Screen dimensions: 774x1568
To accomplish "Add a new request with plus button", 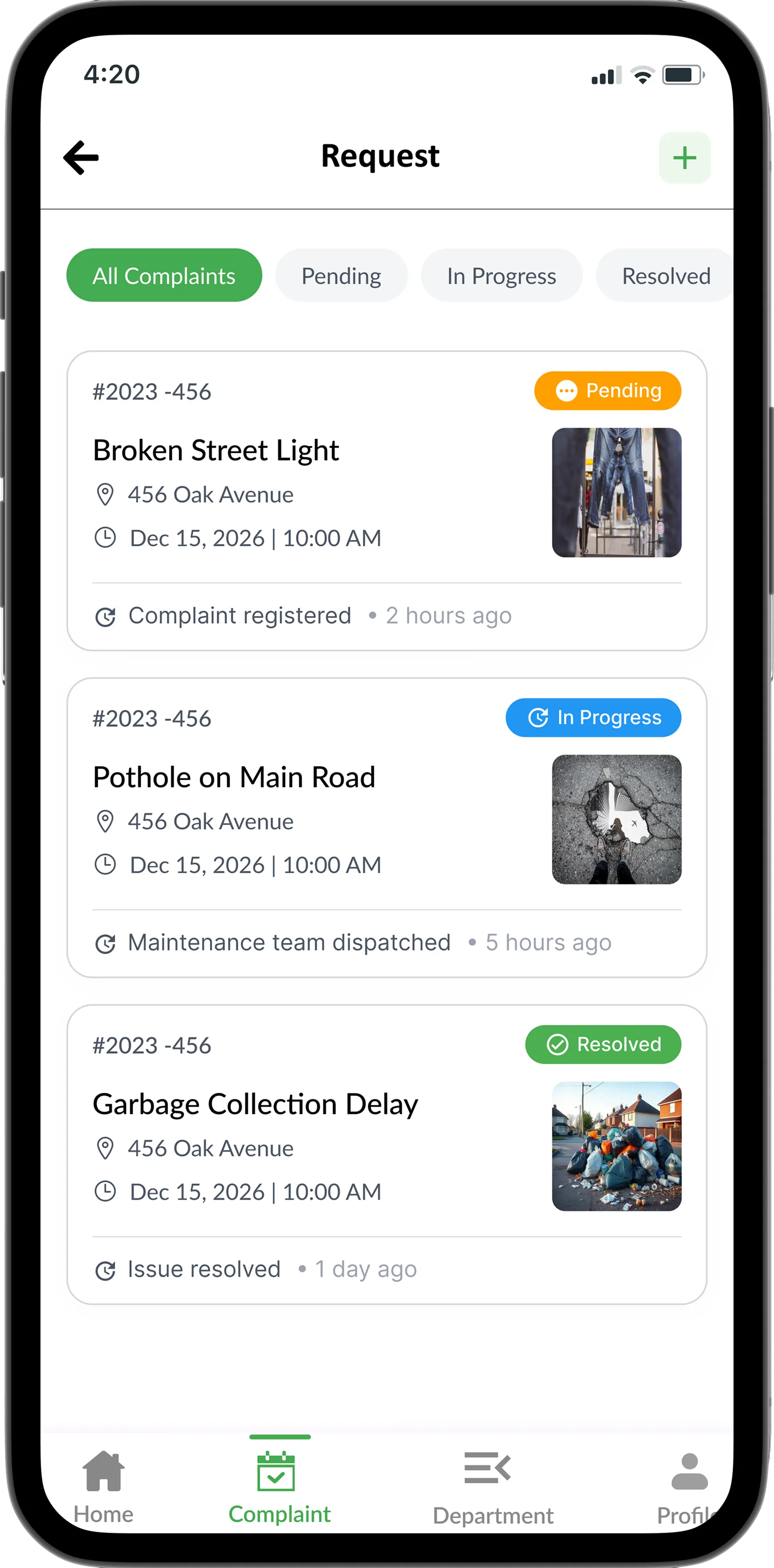I will point(685,158).
